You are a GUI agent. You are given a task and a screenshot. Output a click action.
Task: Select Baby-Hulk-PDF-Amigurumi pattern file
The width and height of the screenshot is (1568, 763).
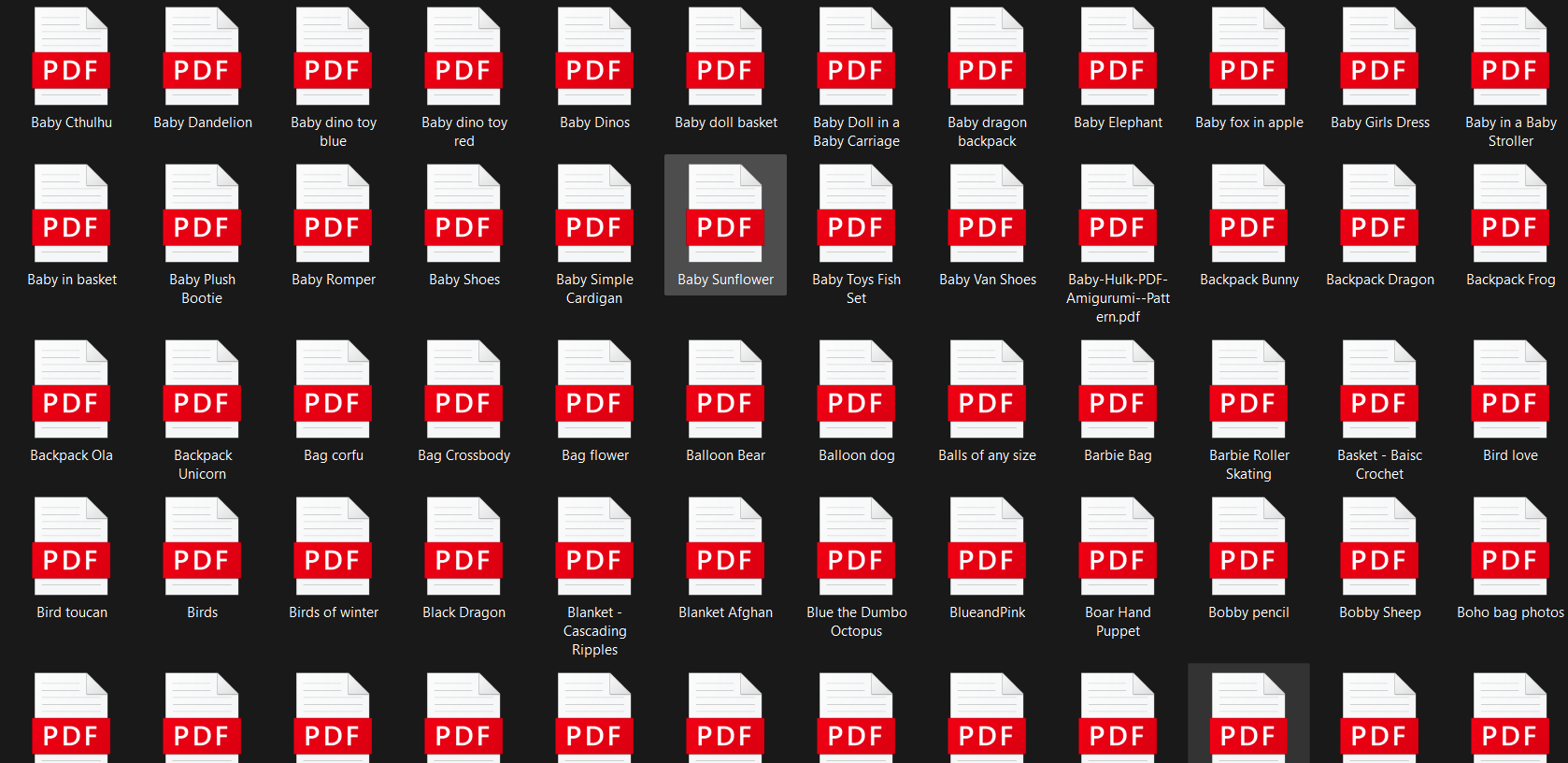coord(1118,215)
